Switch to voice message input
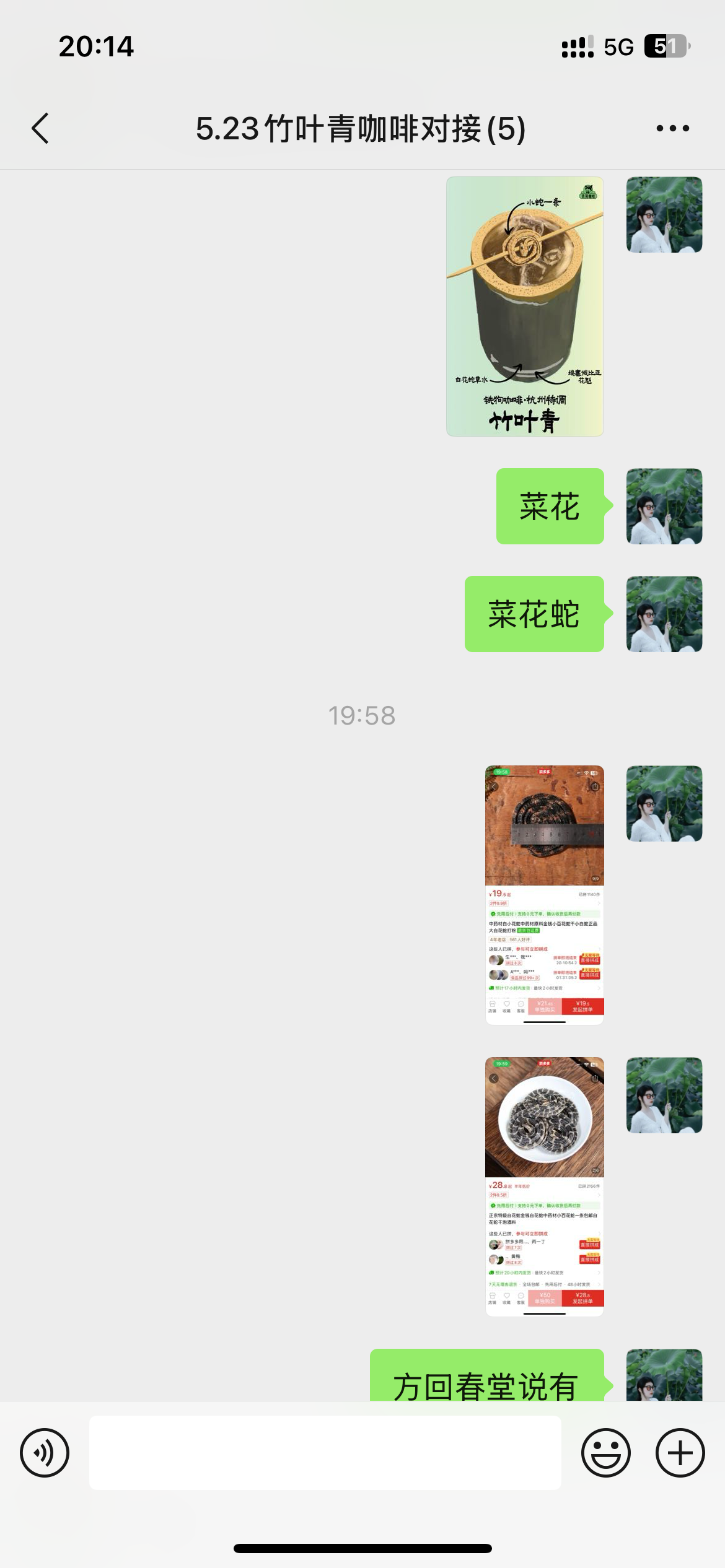Screen dimensions: 725x1568 pyautogui.click(x=45, y=1453)
